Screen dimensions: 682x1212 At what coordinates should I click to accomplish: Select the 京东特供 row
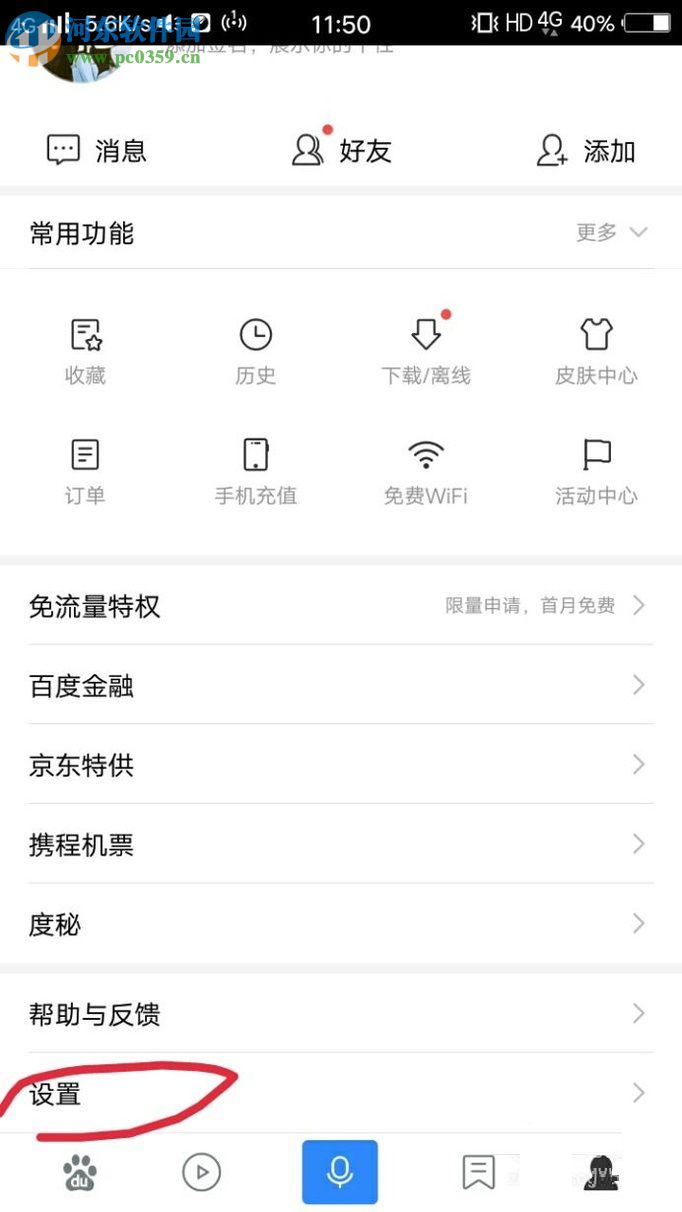click(340, 765)
